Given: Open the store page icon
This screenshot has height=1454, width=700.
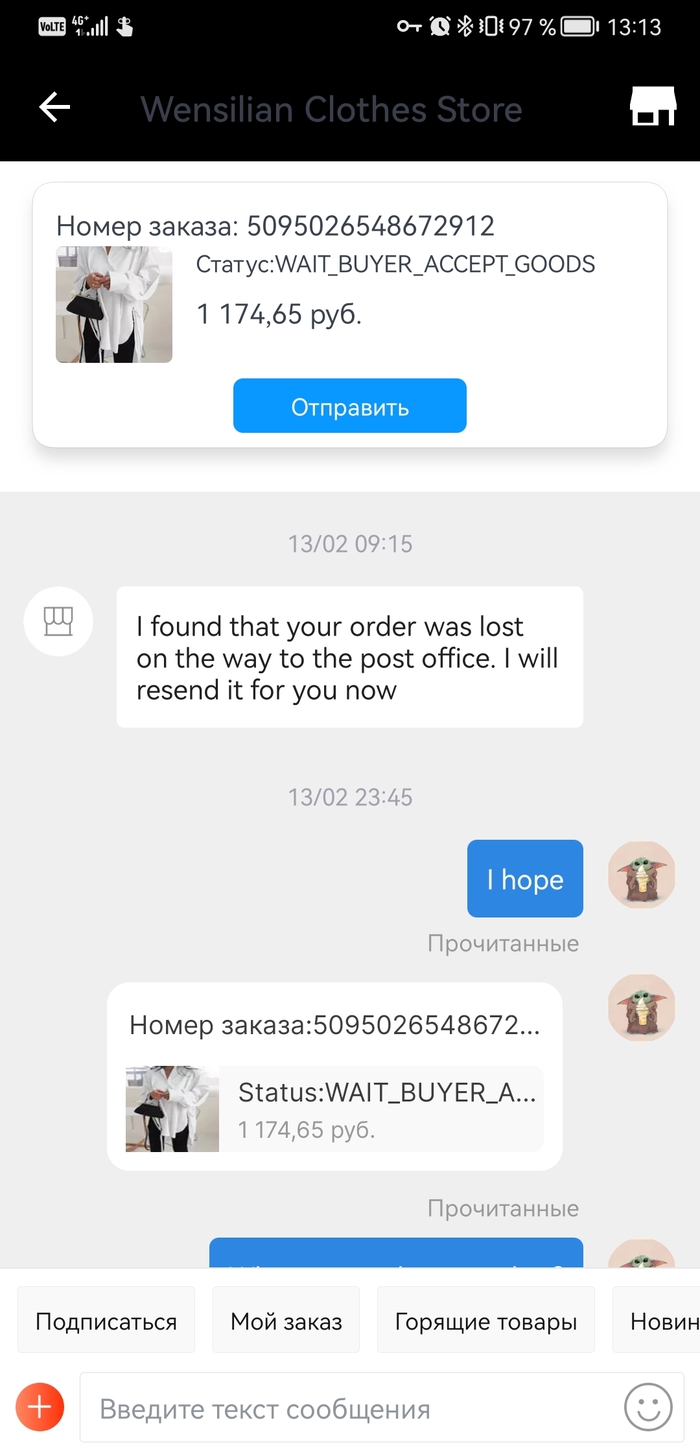Looking at the screenshot, I should click(x=652, y=107).
